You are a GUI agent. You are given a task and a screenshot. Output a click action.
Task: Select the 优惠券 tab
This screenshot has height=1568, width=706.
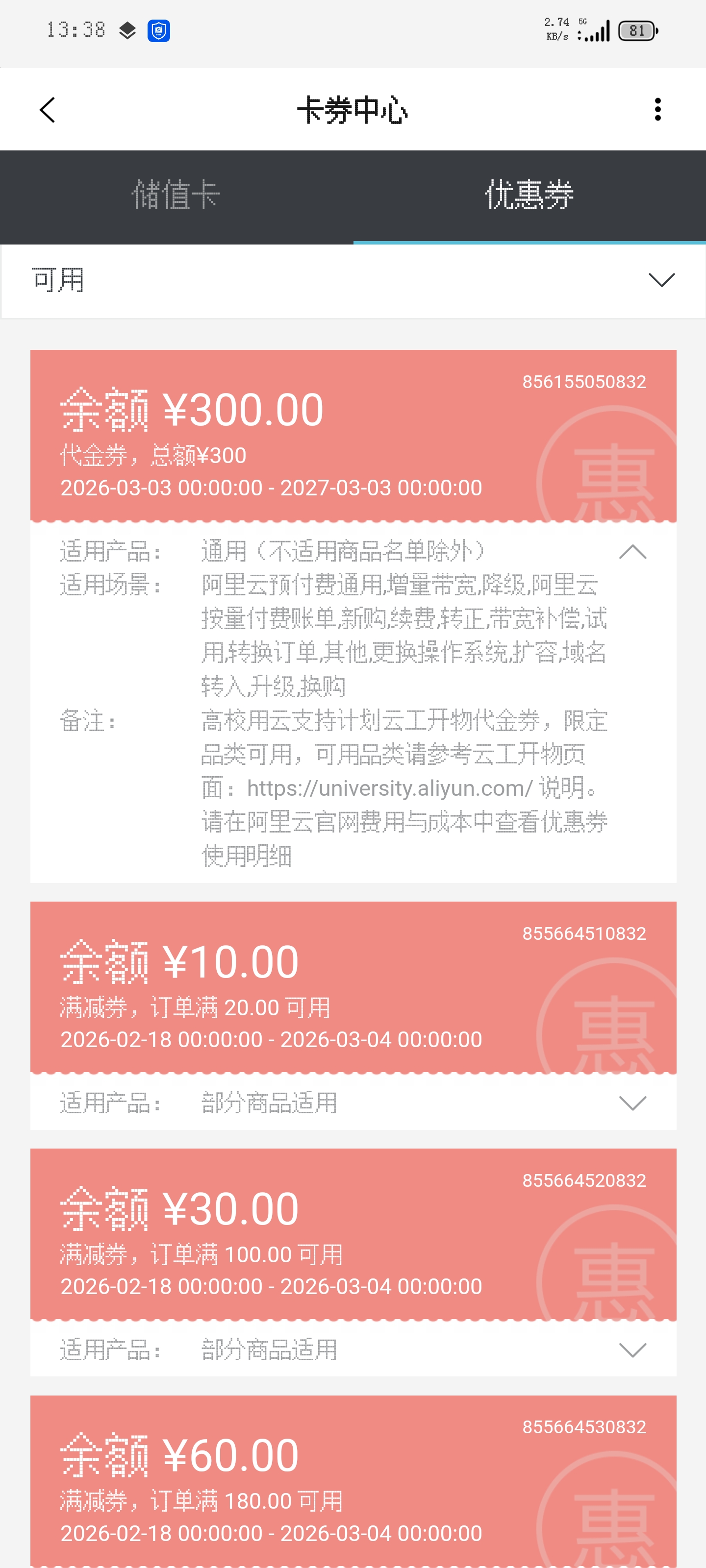pyautogui.click(x=529, y=196)
